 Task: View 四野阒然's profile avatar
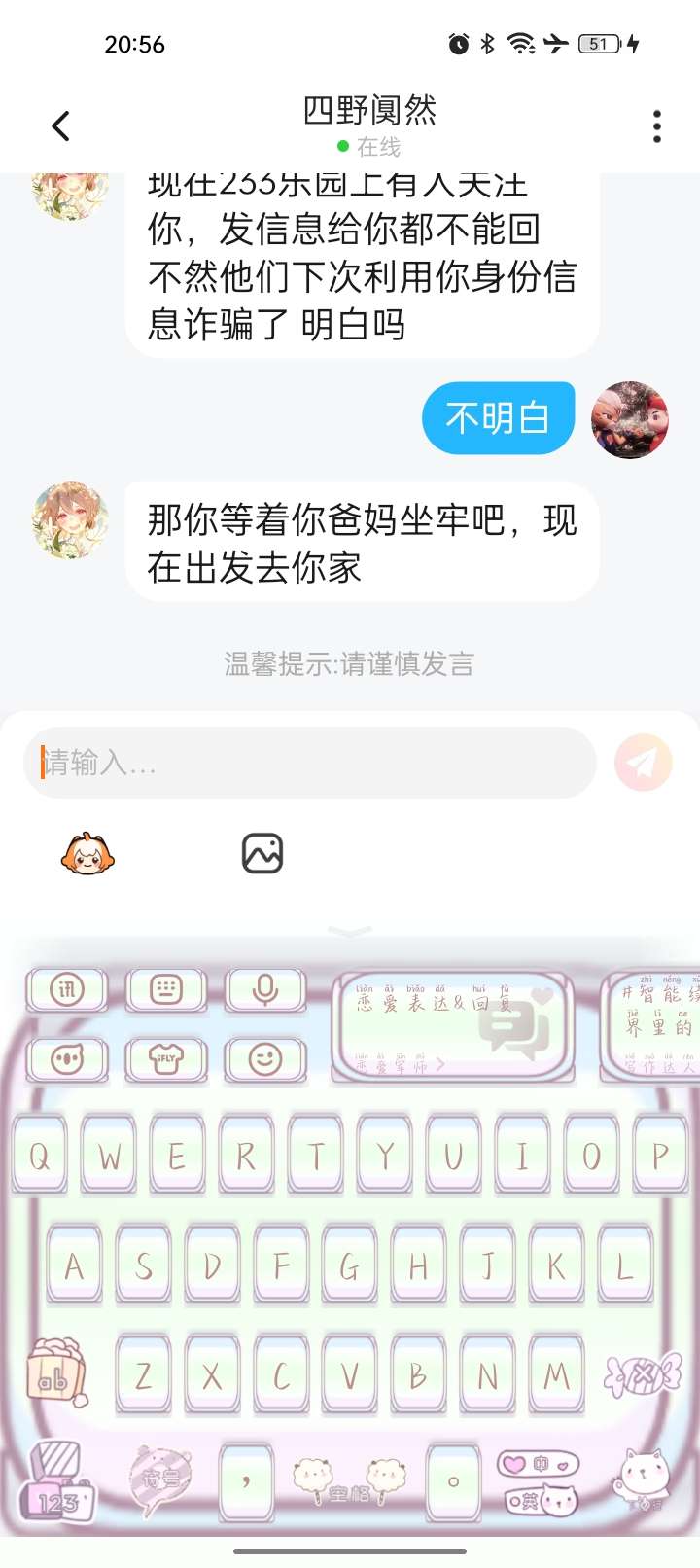(71, 519)
